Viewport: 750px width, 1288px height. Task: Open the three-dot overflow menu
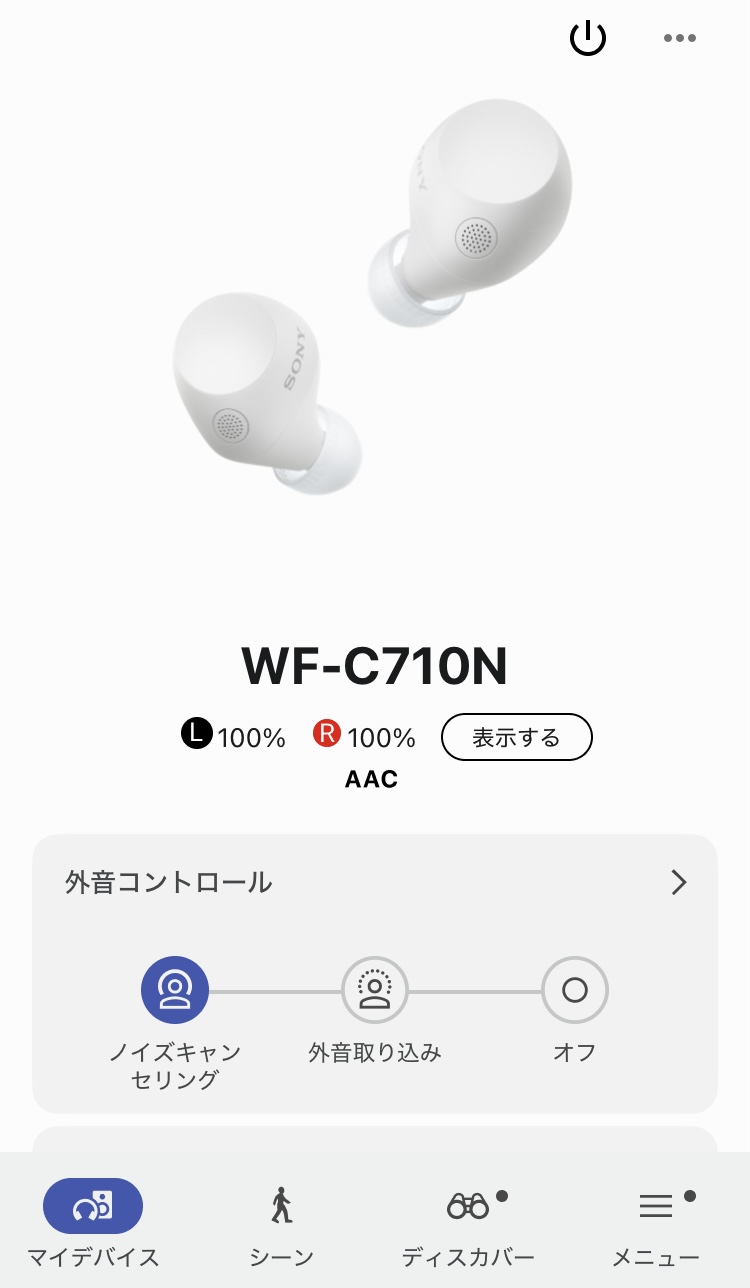tap(679, 38)
